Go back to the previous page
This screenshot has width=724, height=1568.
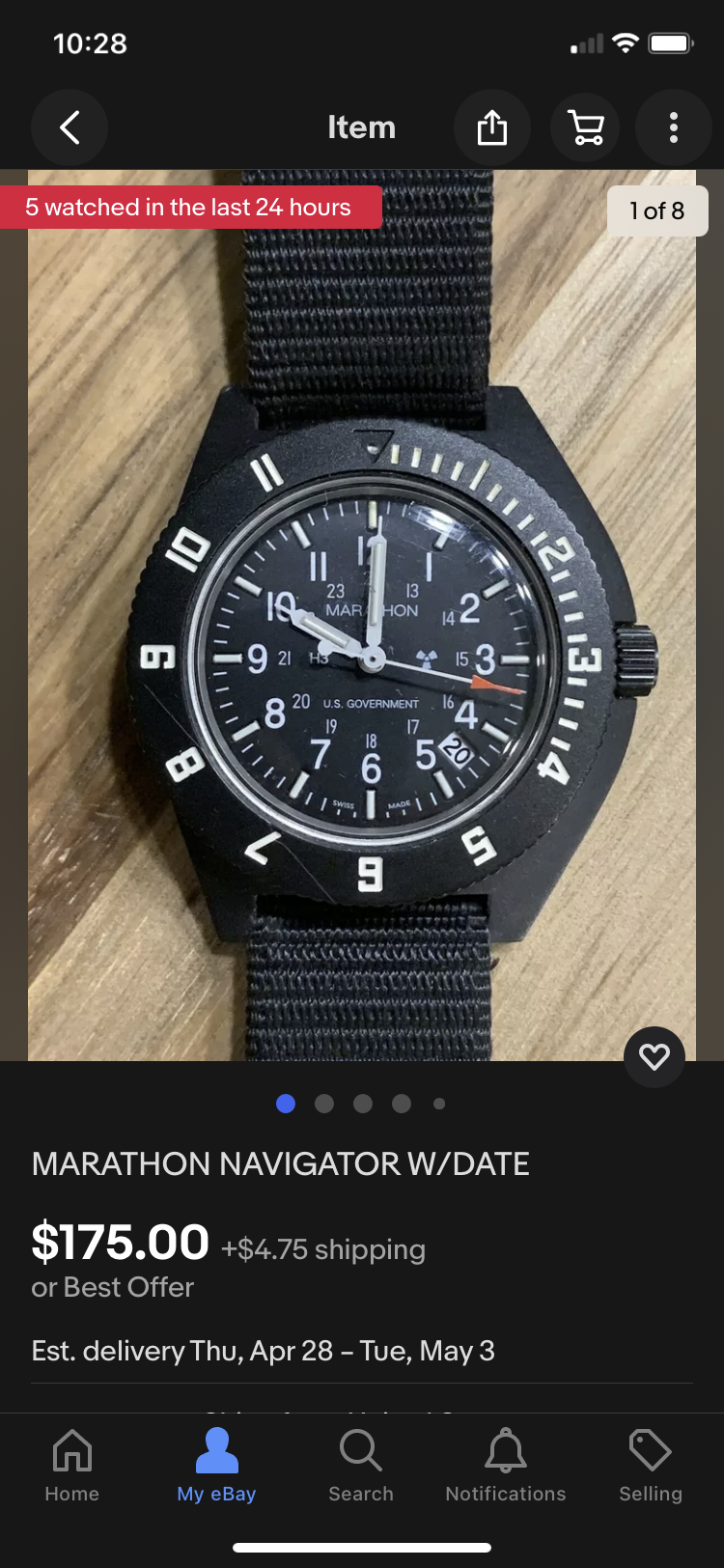69,127
